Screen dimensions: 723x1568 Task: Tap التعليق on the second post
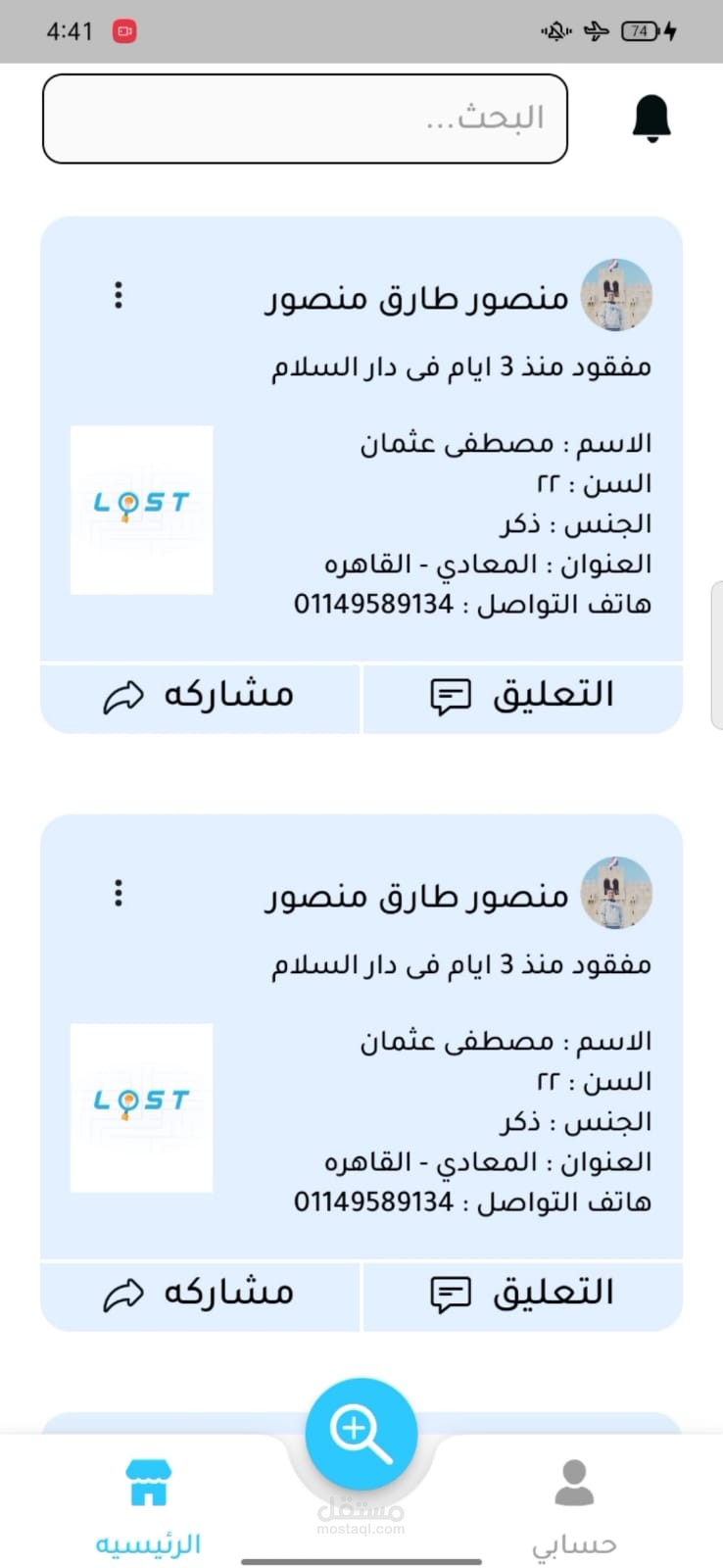[522, 1295]
